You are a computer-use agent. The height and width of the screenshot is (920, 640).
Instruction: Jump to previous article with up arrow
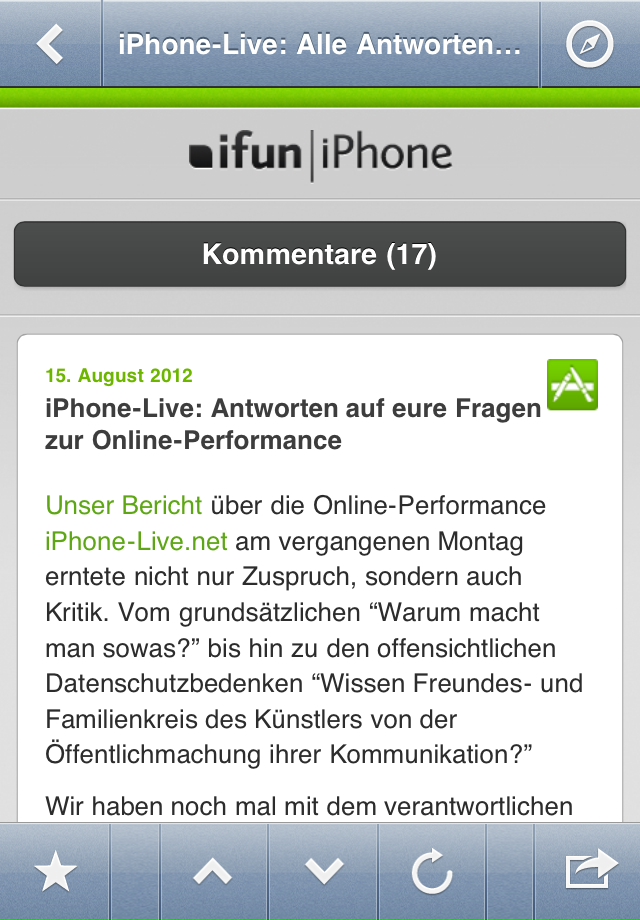212,872
